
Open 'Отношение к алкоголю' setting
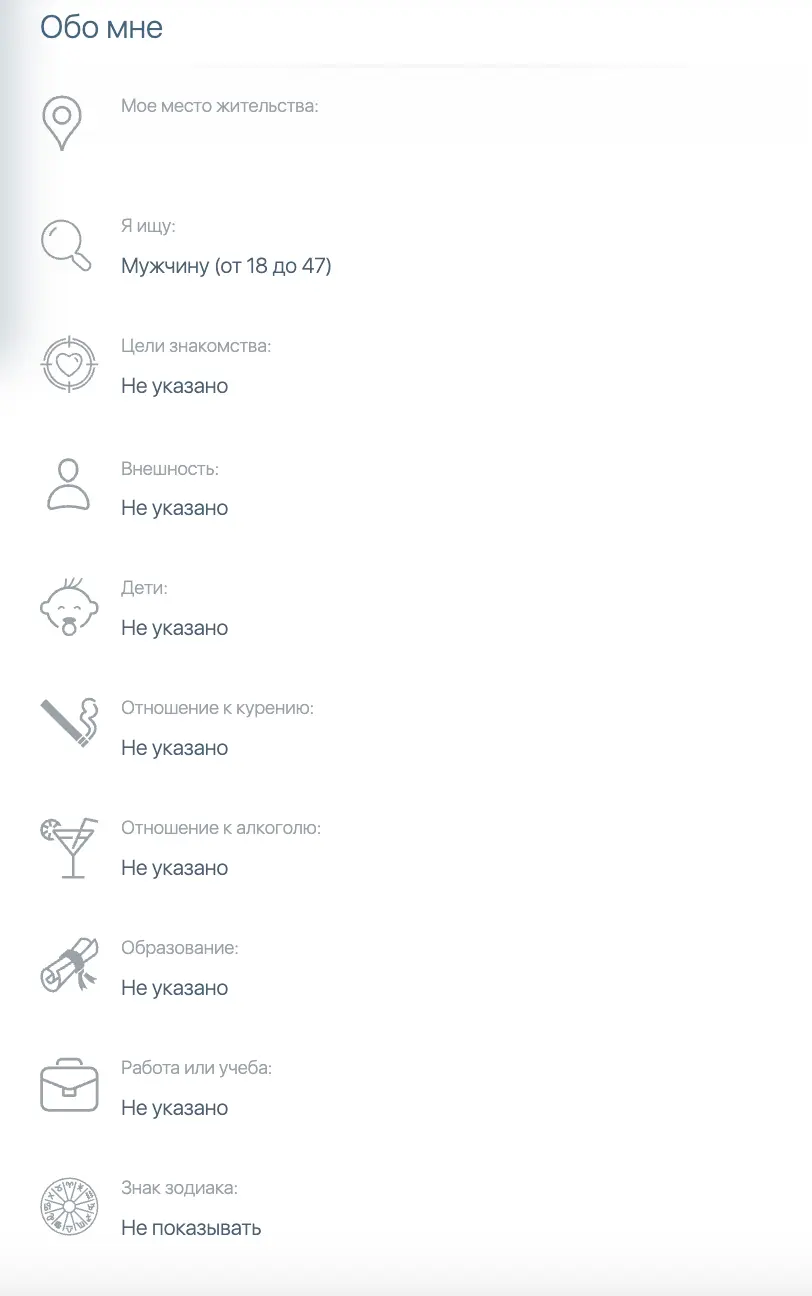click(175, 868)
